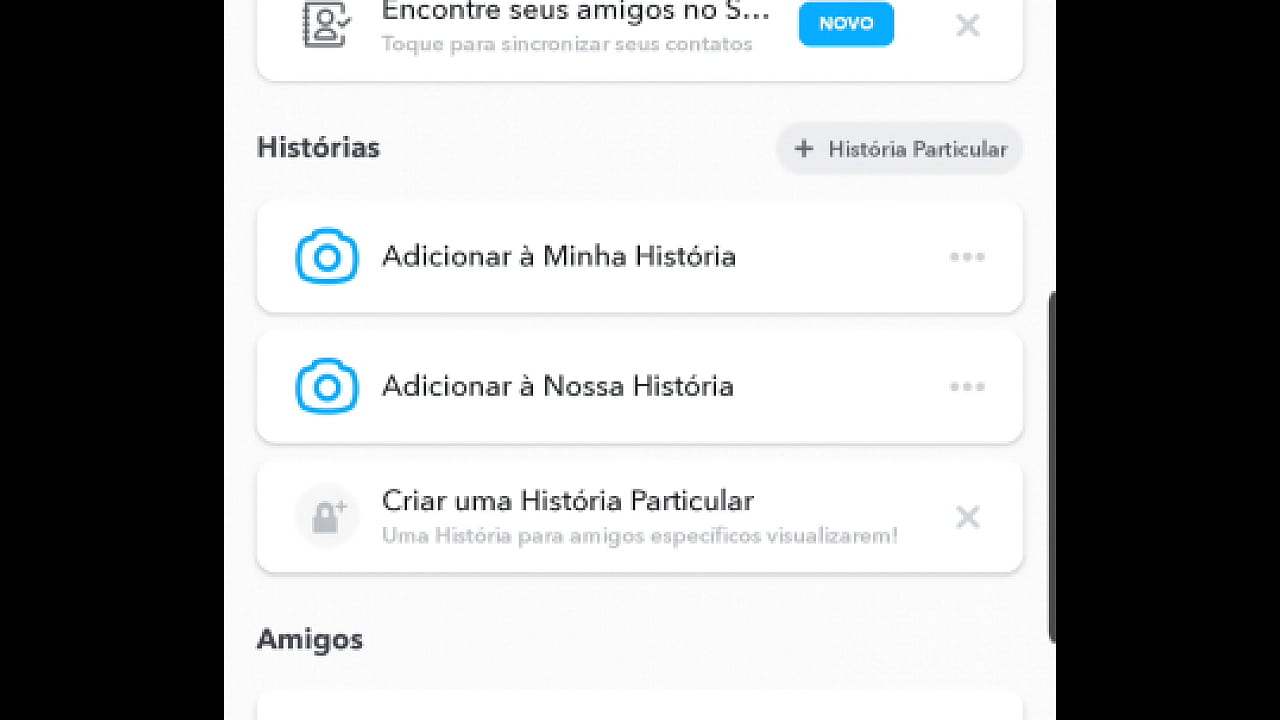Dismiss the find friends suggestion

click(x=967, y=25)
